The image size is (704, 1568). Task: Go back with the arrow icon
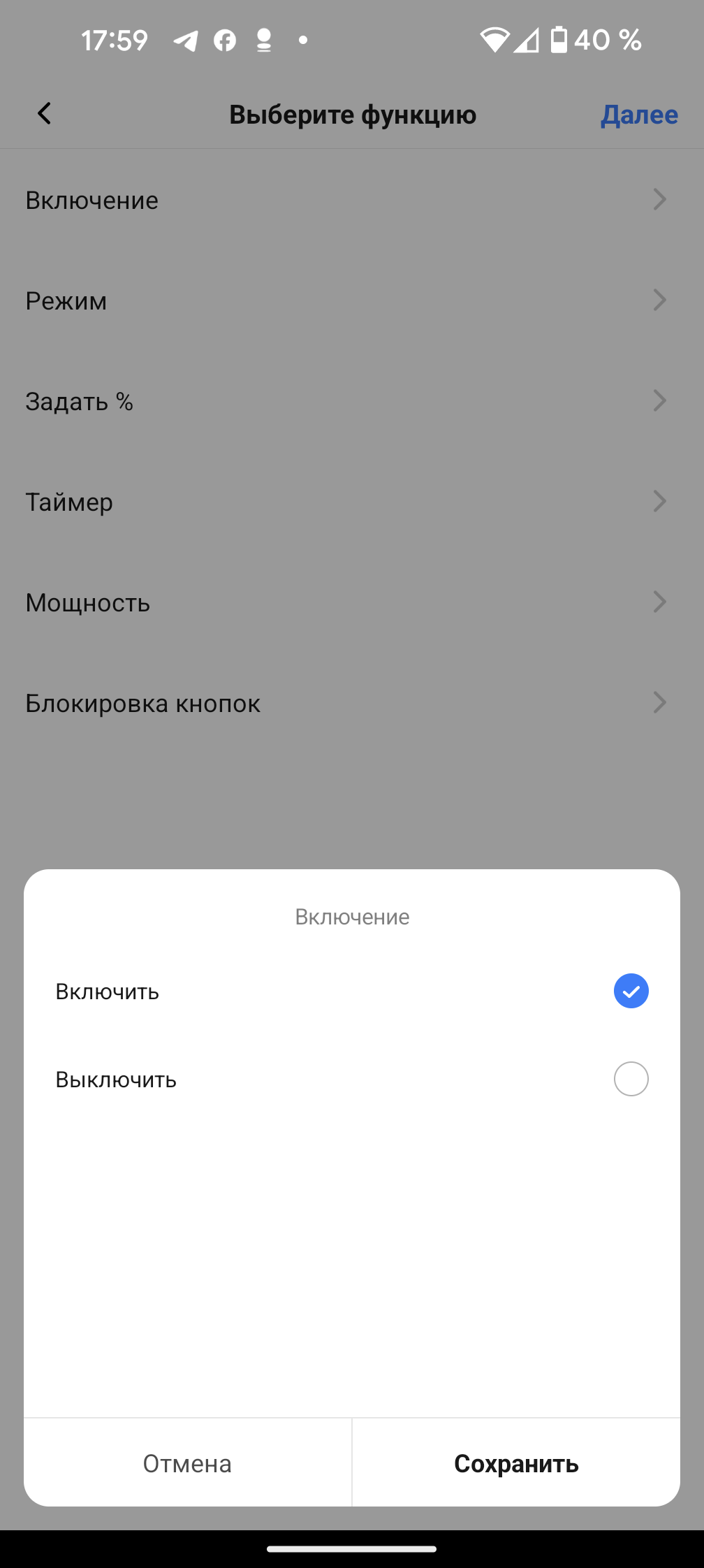pyautogui.click(x=45, y=113)
